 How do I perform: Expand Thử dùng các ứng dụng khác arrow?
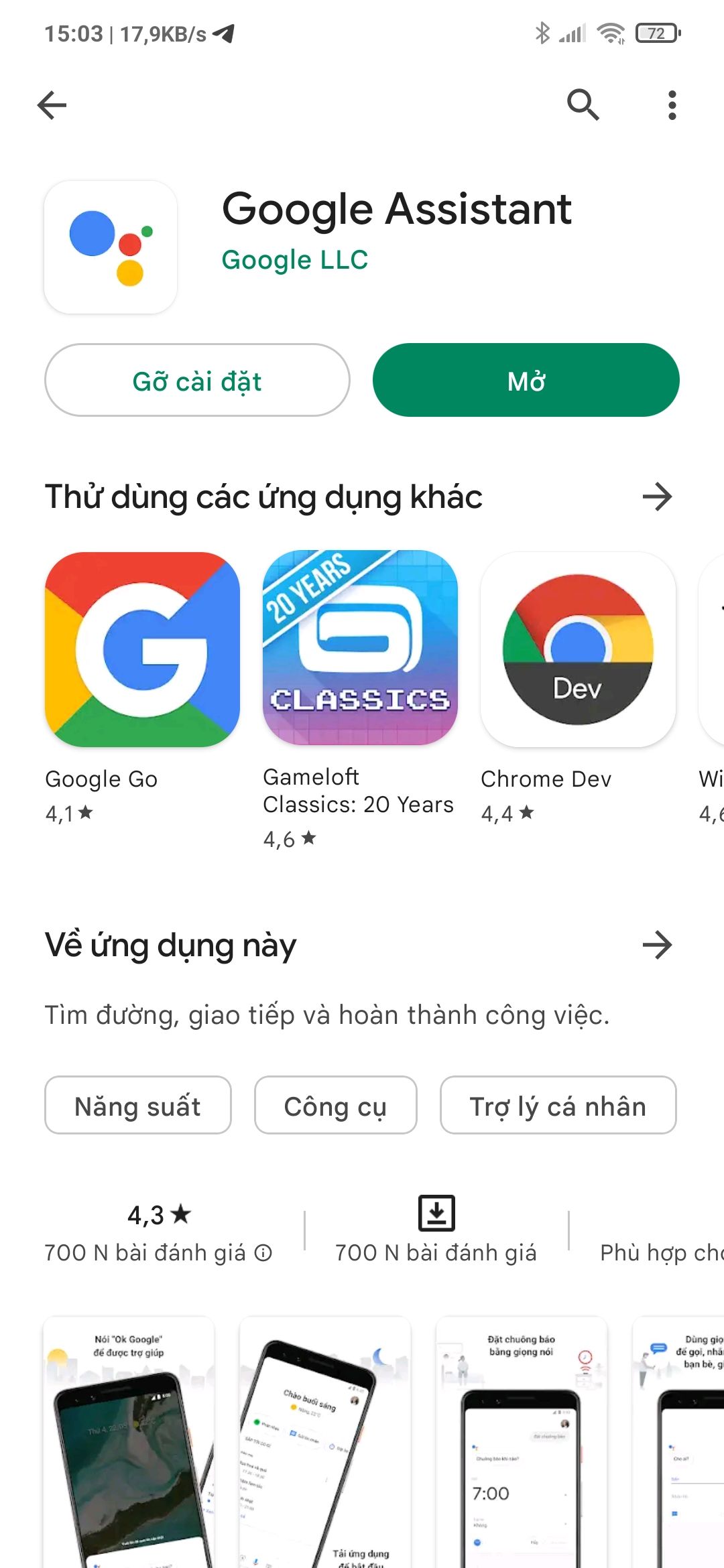pyautogui.click(x=657, y=497)
